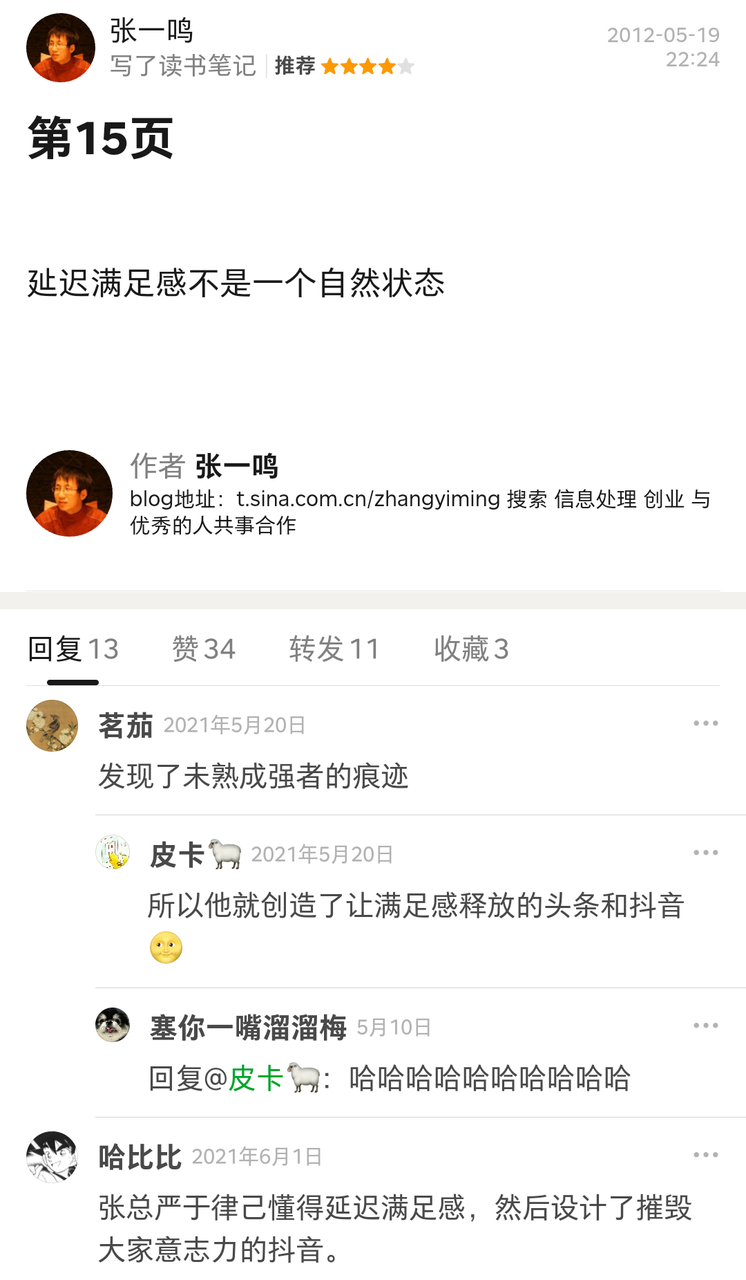Open more options on 哈比比's comment

click(x=706, y=1156)
